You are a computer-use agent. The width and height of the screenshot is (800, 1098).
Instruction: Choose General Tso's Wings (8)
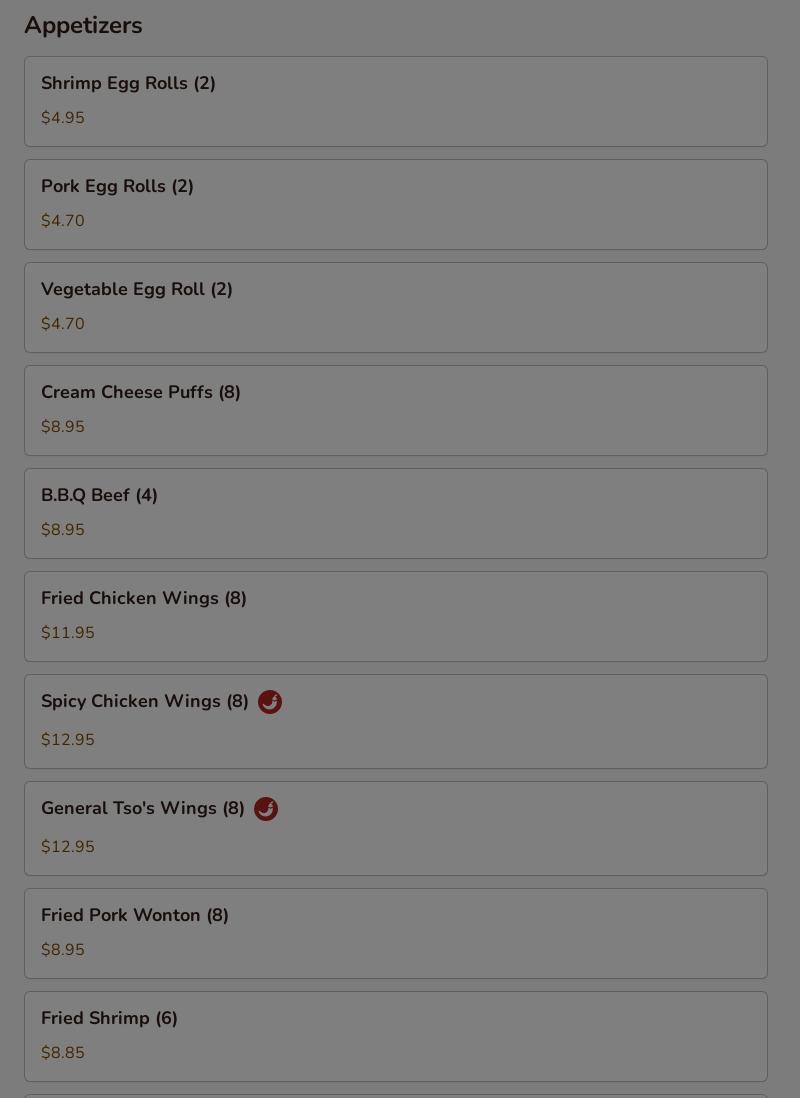tap(395, 828)
